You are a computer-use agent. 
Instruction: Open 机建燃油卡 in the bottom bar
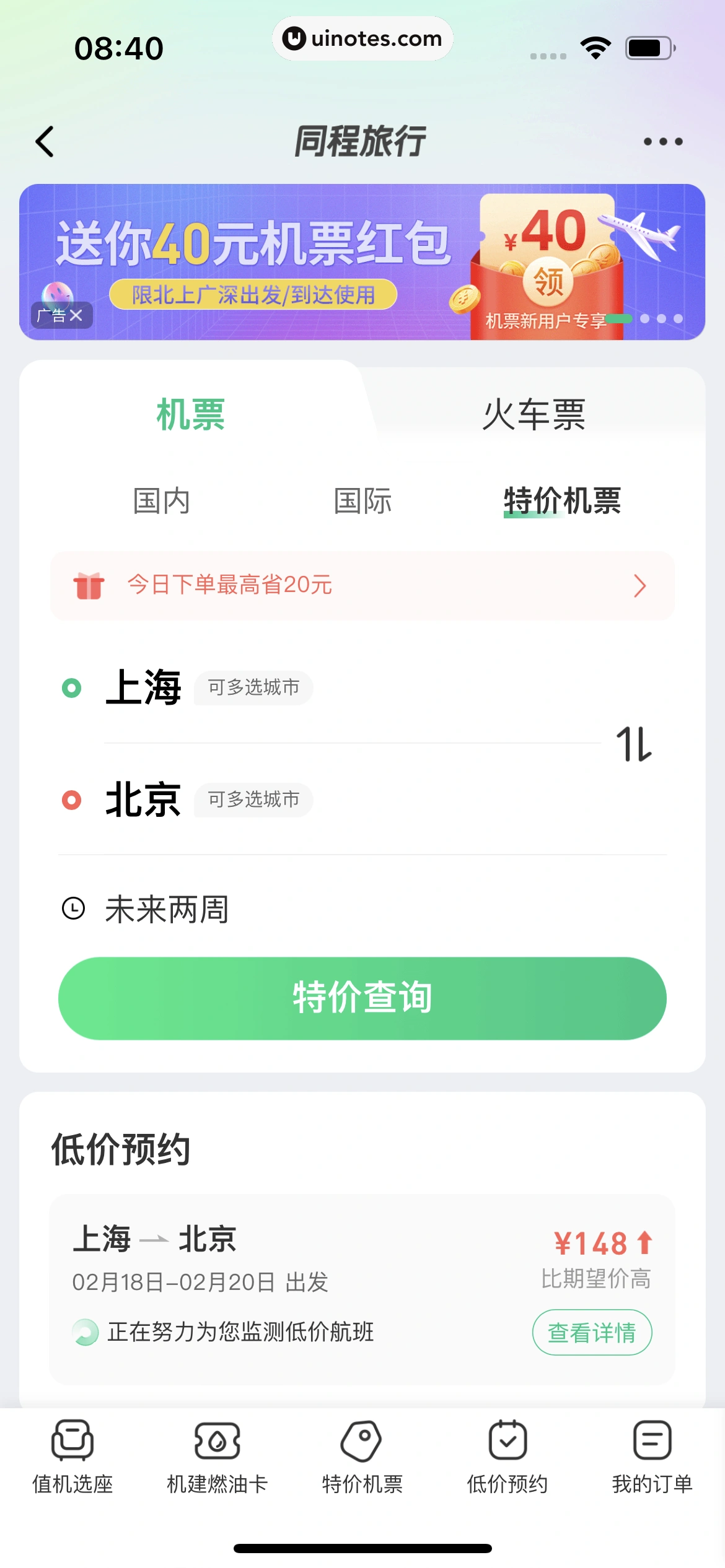[217, 1457]
